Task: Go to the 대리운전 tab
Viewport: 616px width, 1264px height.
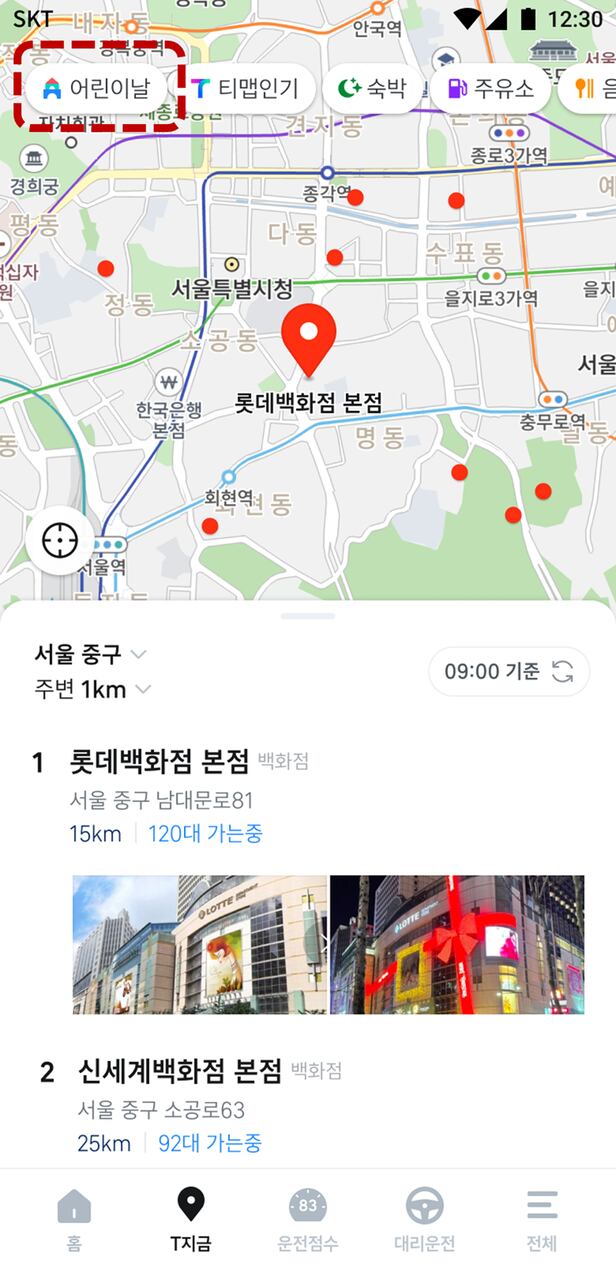Action: pos(424,1220)
